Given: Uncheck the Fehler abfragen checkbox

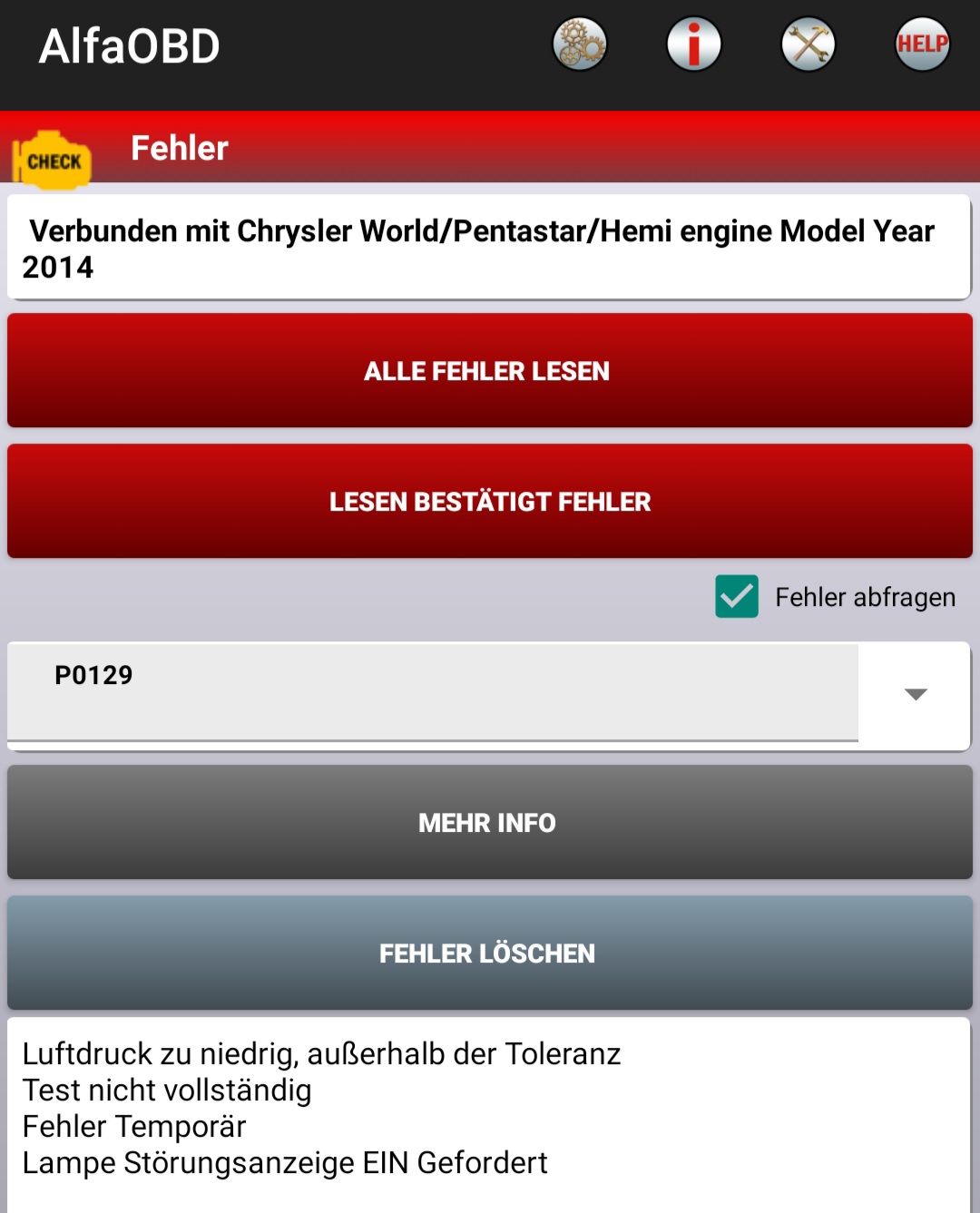Looking at the screenshot, I should [x=737, y=597].
